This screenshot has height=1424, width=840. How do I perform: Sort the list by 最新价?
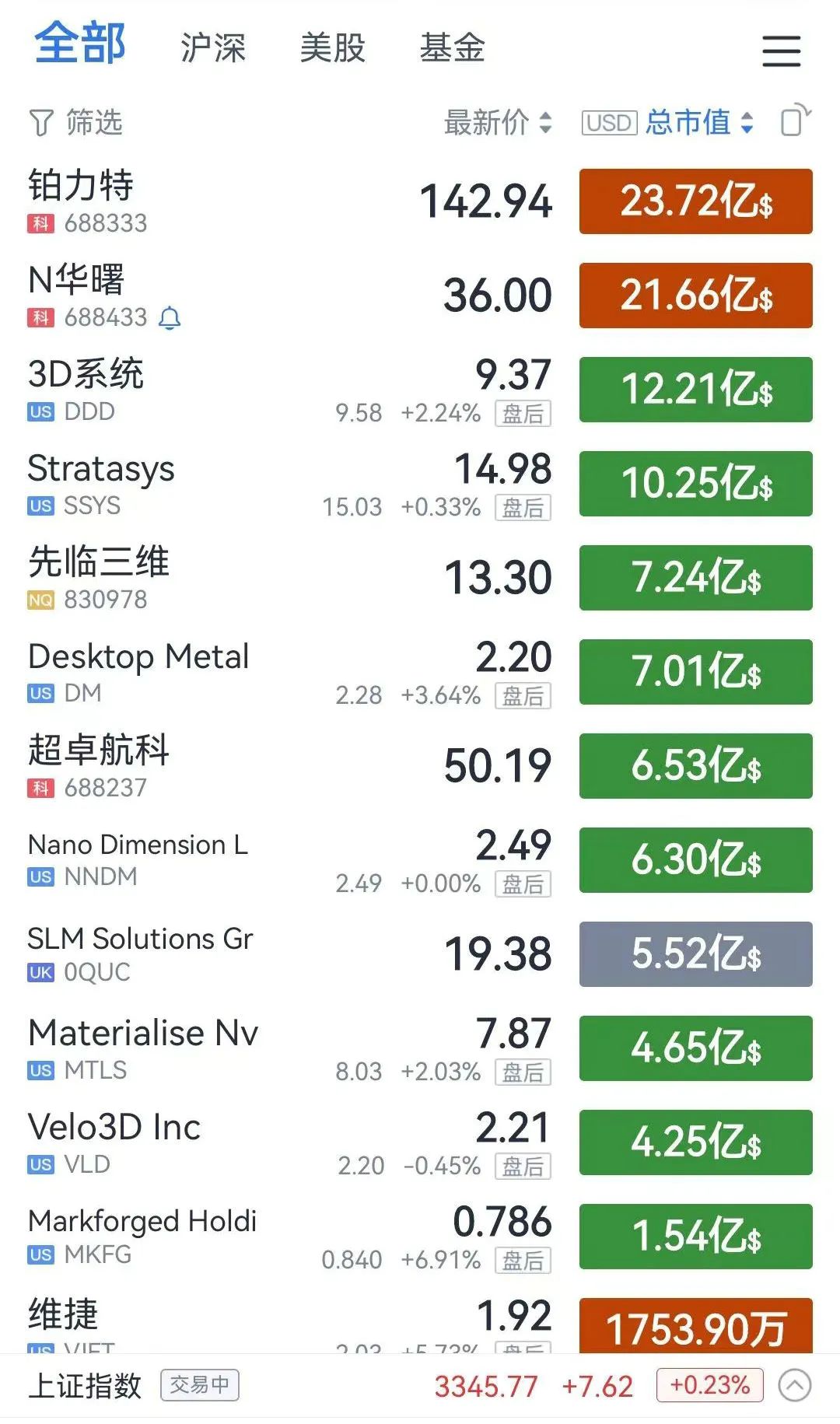498,122
